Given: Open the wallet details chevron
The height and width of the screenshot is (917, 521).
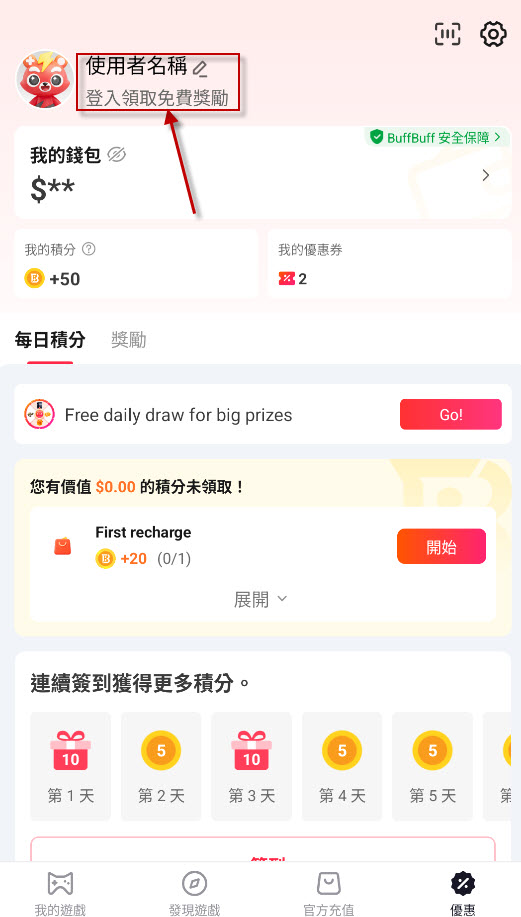Looking at the screenshot, I should click(x=486, y=175).
